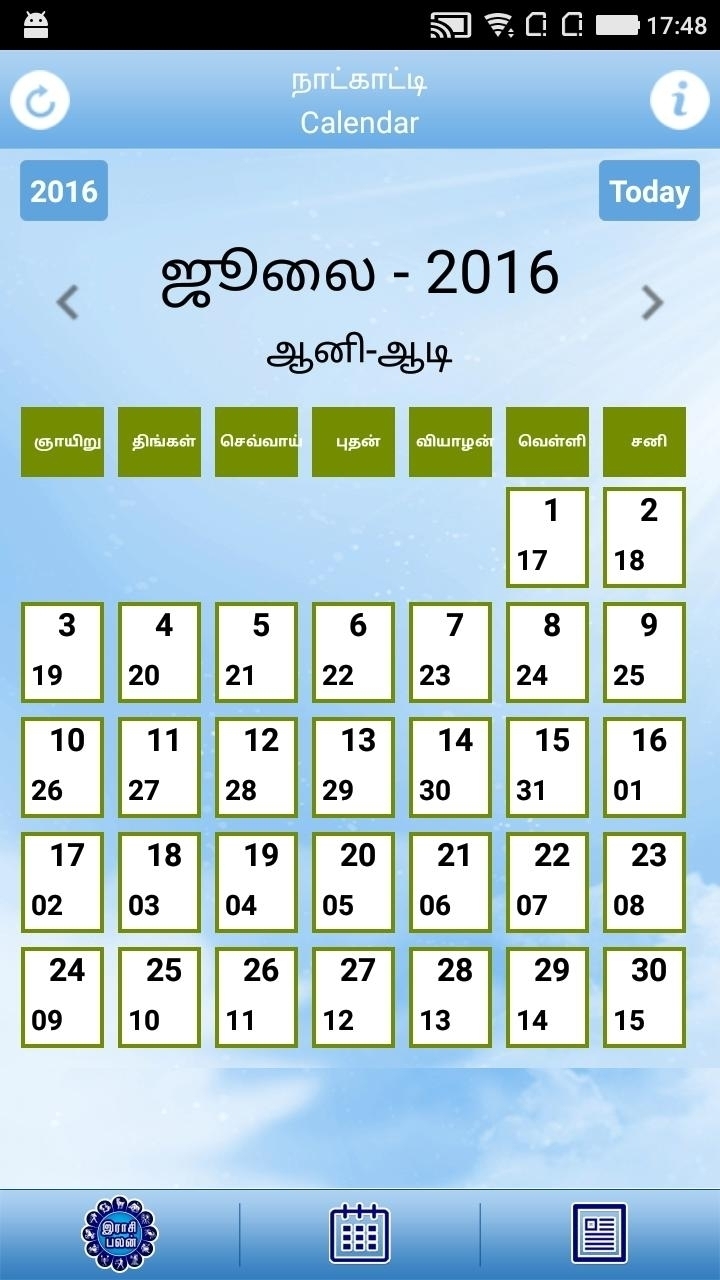
Task: Open date 5 in the calendar grid
Action: click(256, 652)
